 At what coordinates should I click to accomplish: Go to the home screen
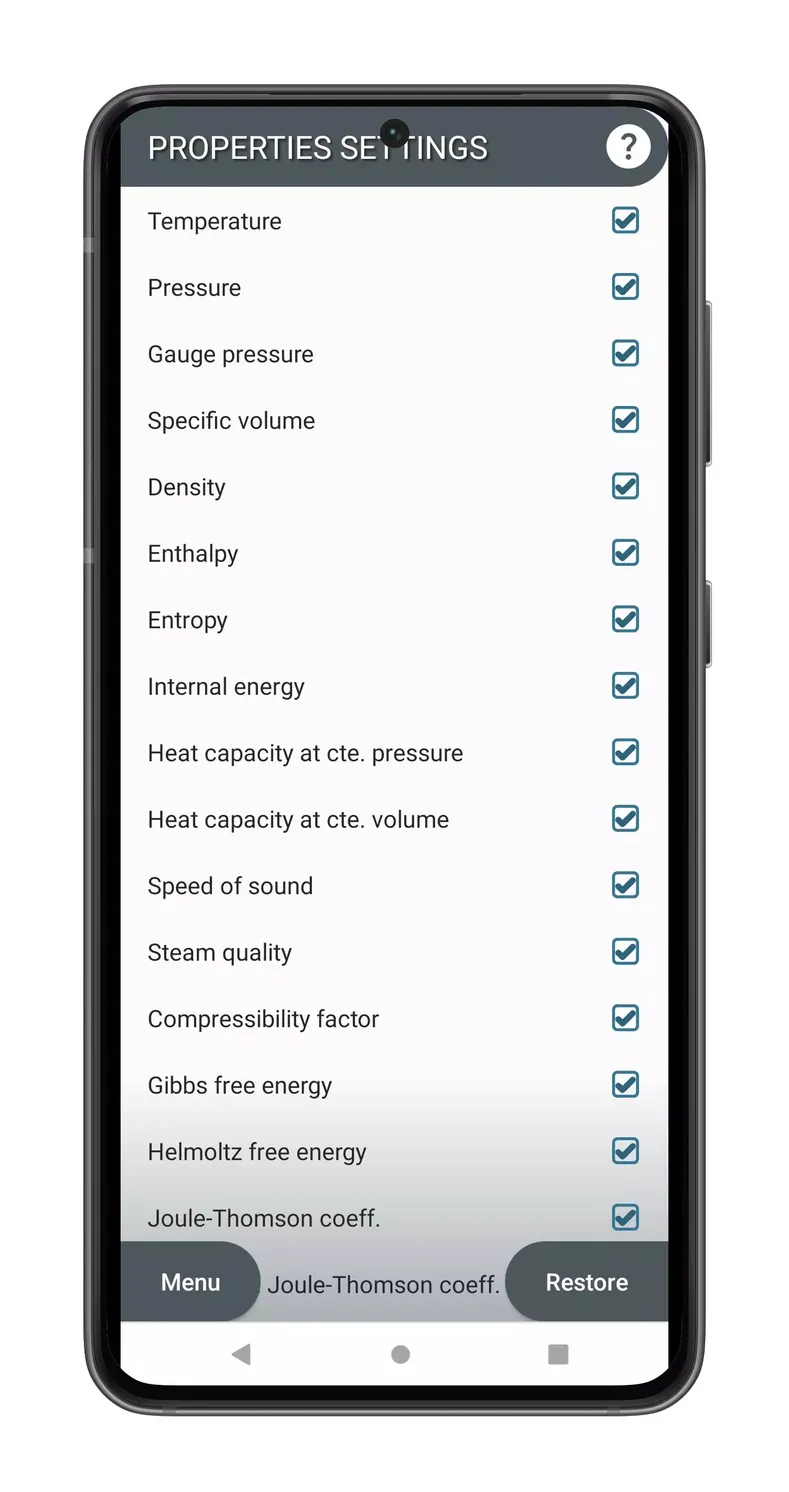tap(400, 1354)
